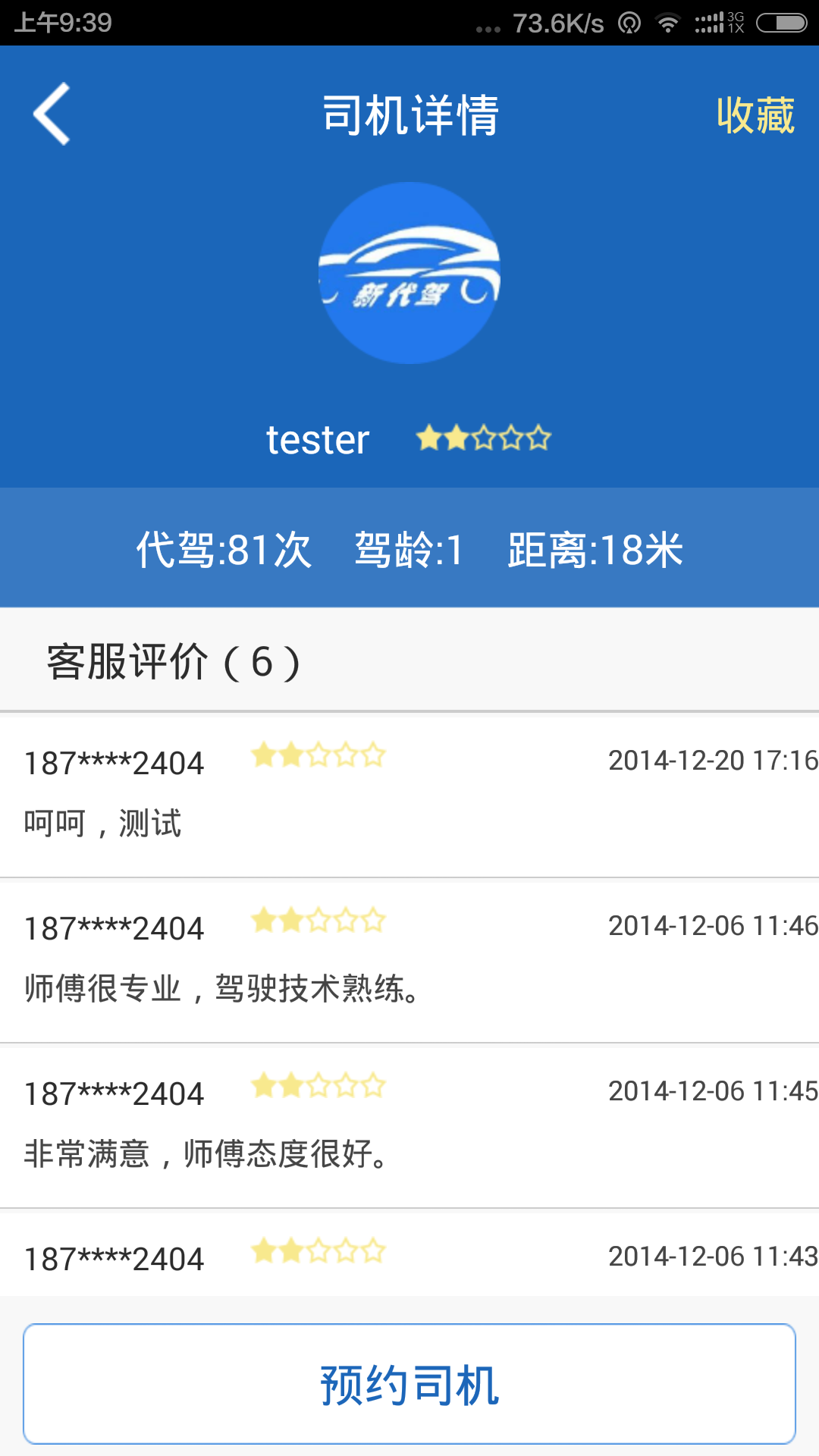The height and width of the screenshot is (1456, 819).
Task: Tap the Wi-Fi icon in the status bar
Action: [x=667, y=23]
